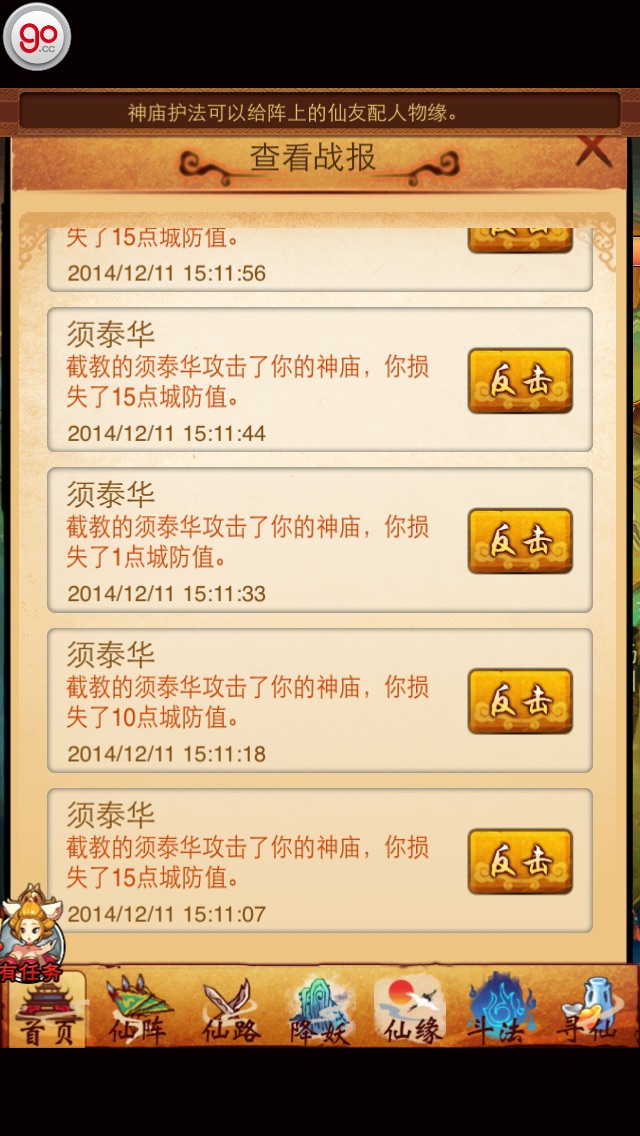
Task: Tap 反击 for the 15:11:18 attack
Action: point(520,701)
